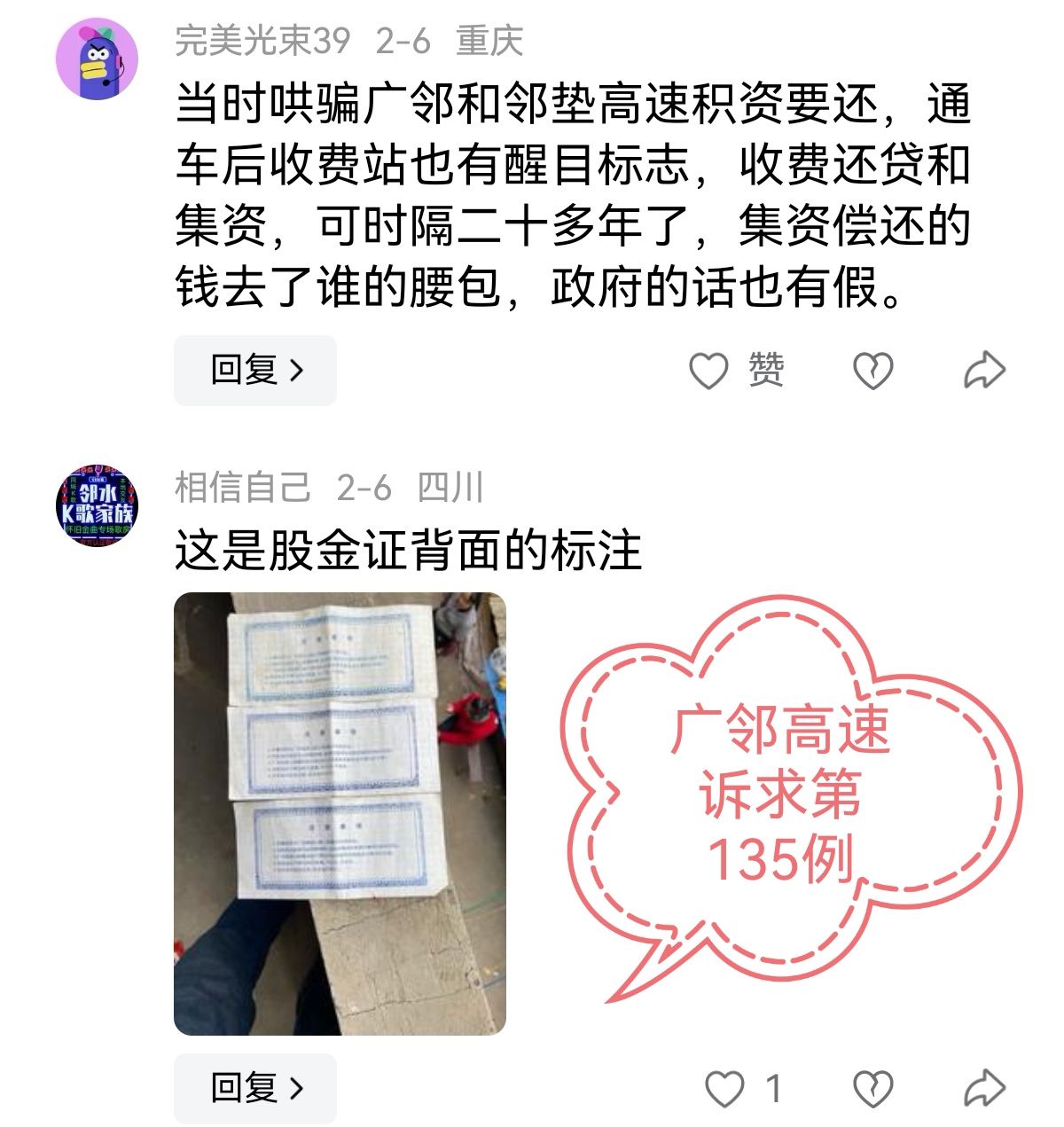This screenshot has height=1127, width=1064.
Task: Like the comment by 完美光束39
Action: click(709, 371)
